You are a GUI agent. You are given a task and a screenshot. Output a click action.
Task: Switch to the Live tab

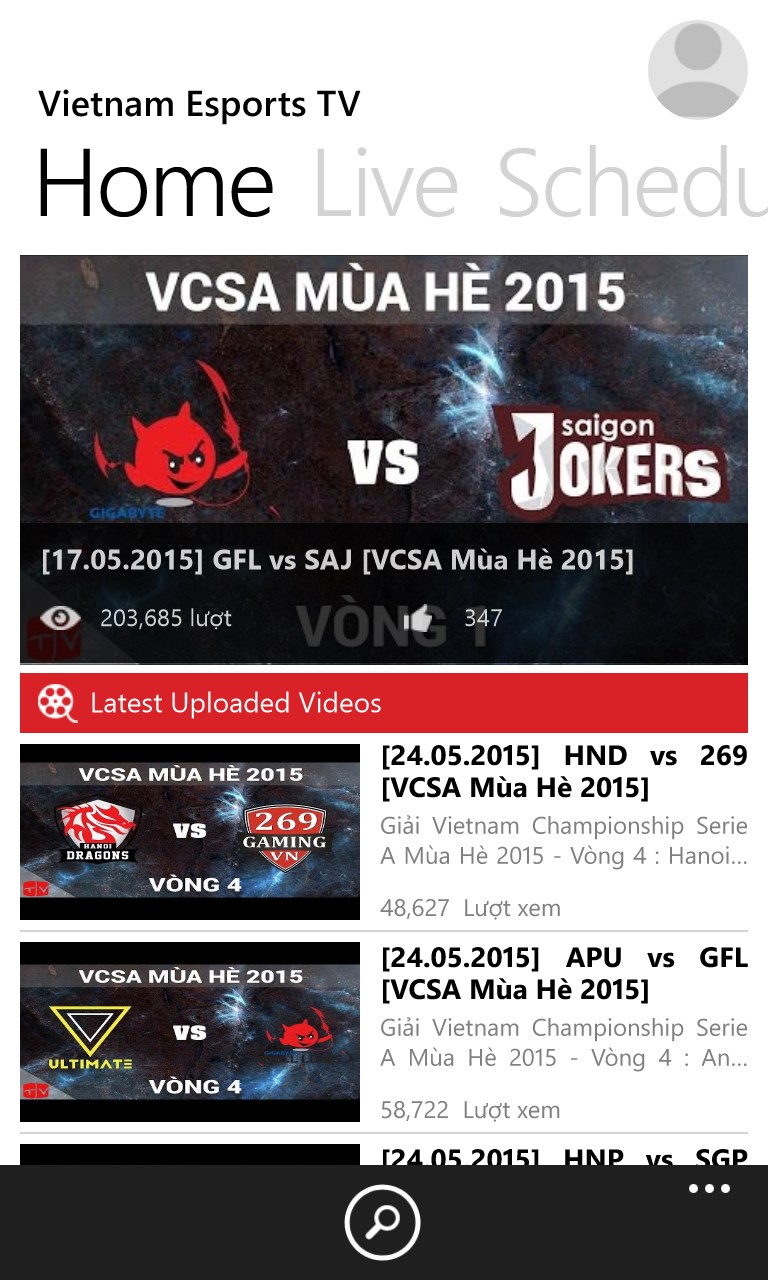point(386,184)
